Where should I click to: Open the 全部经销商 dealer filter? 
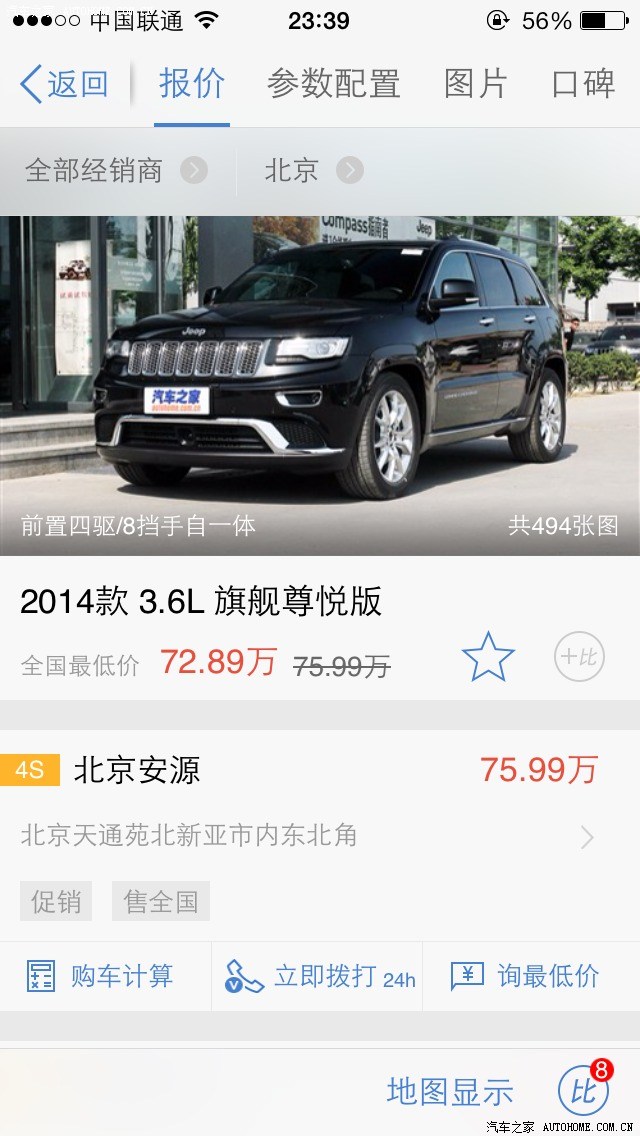pos(115,171)
